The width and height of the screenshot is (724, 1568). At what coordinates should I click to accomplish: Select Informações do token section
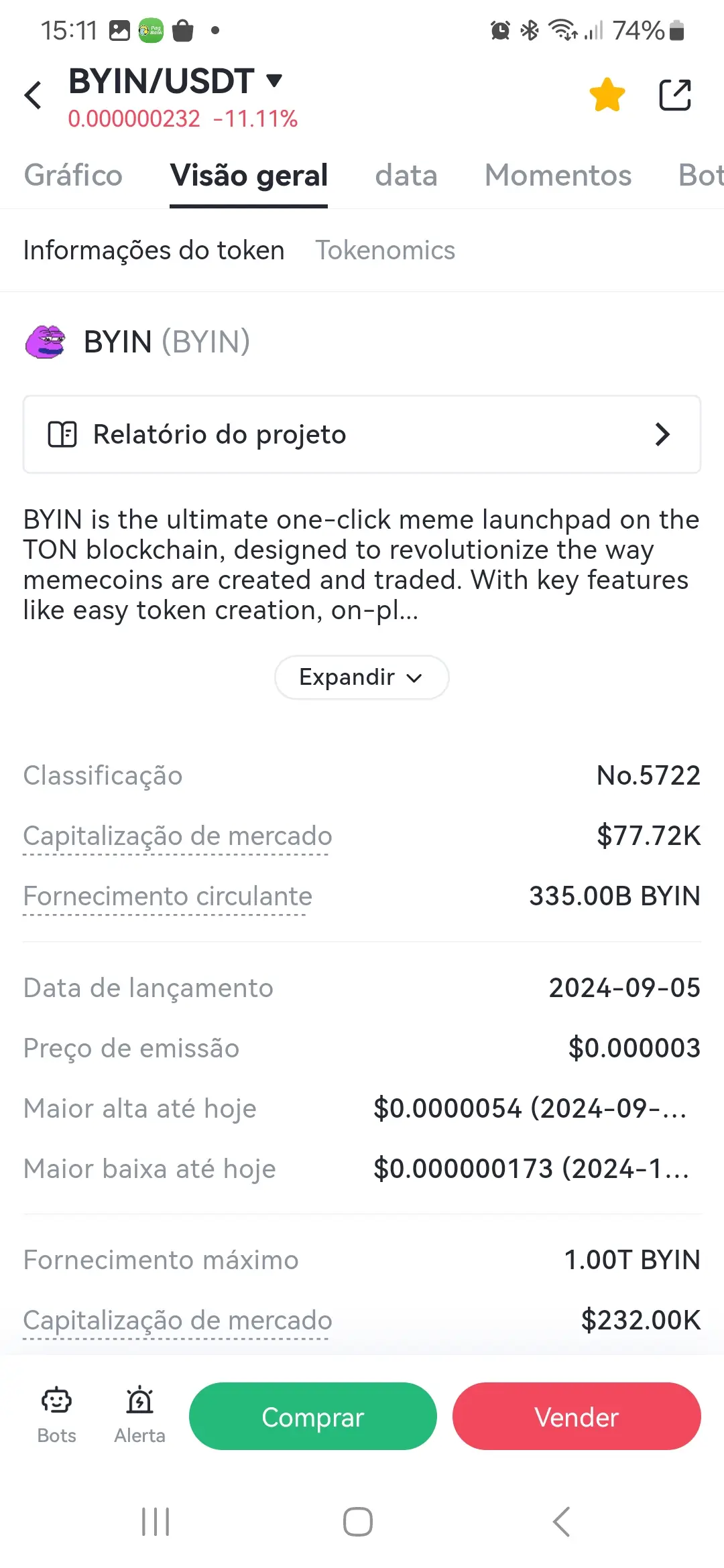pyautogui.click(x=154, y=251)
